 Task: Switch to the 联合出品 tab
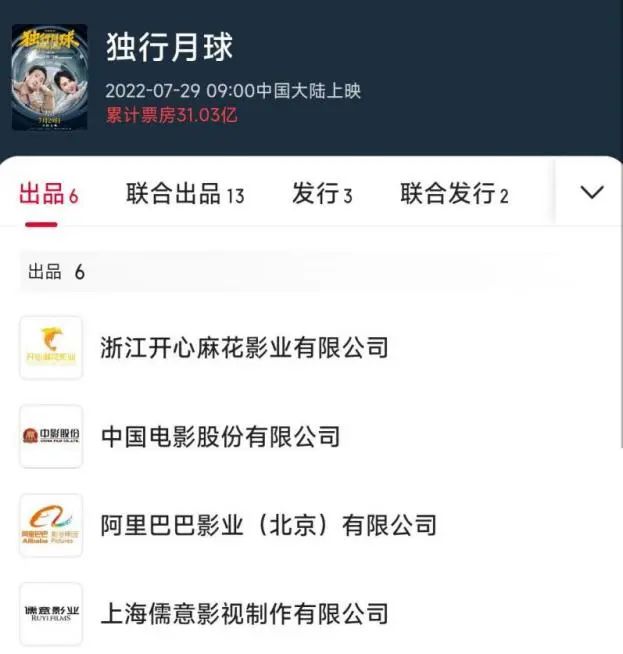pyautogui.click(x=185, y=194)
